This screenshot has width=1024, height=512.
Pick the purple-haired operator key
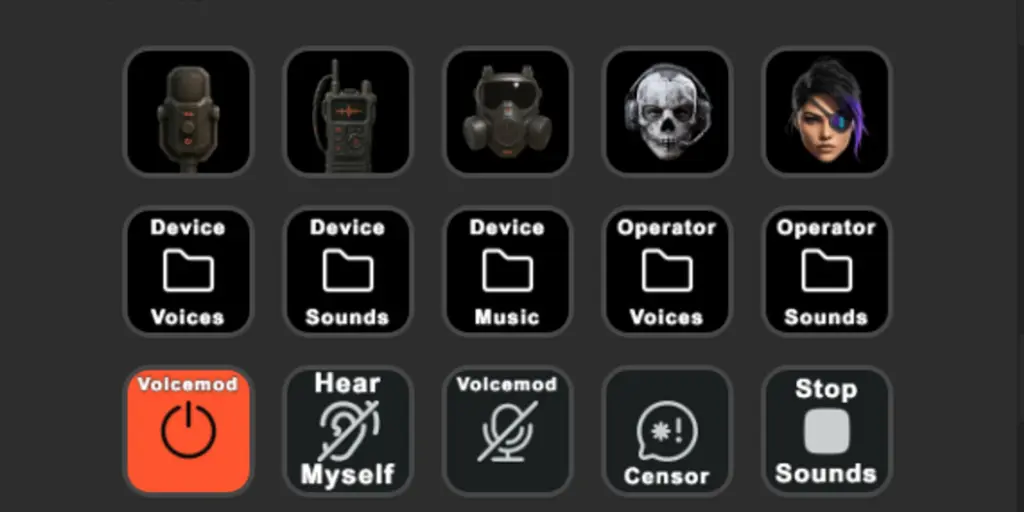coord(826,112)
